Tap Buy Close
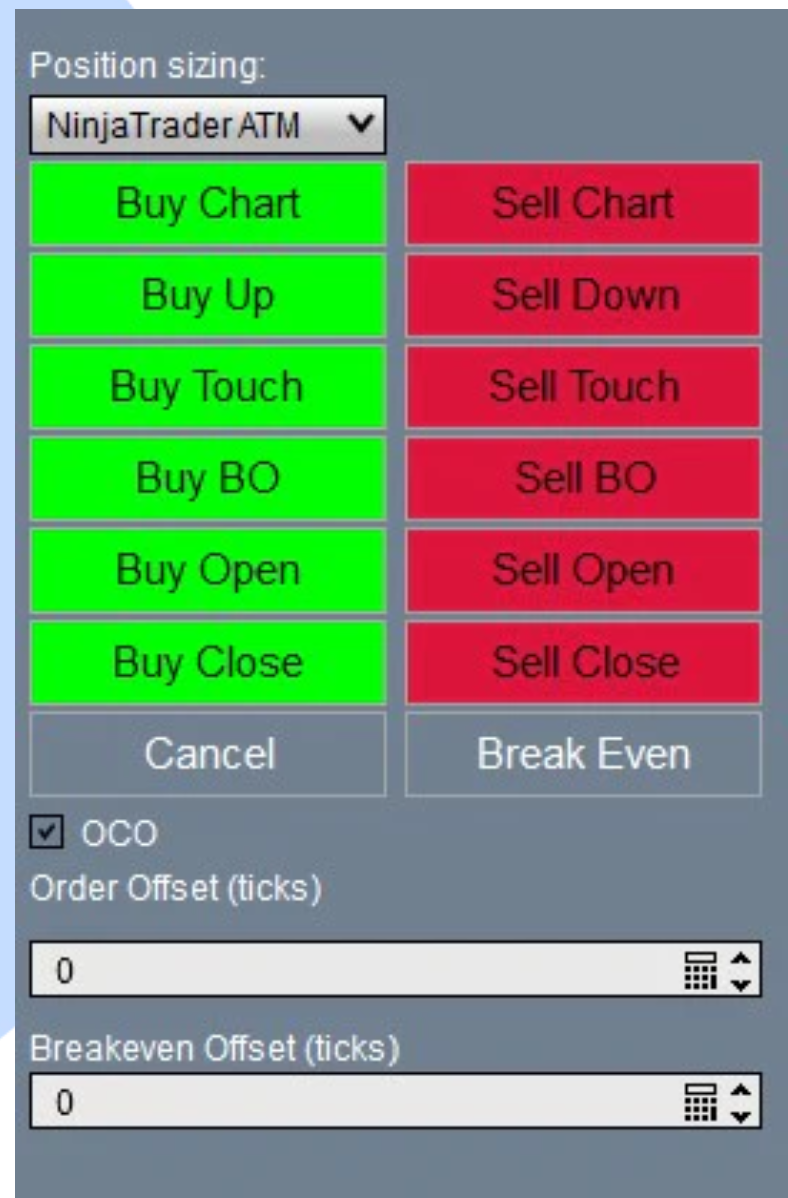Screen dimensions: 788x1198 208,662
